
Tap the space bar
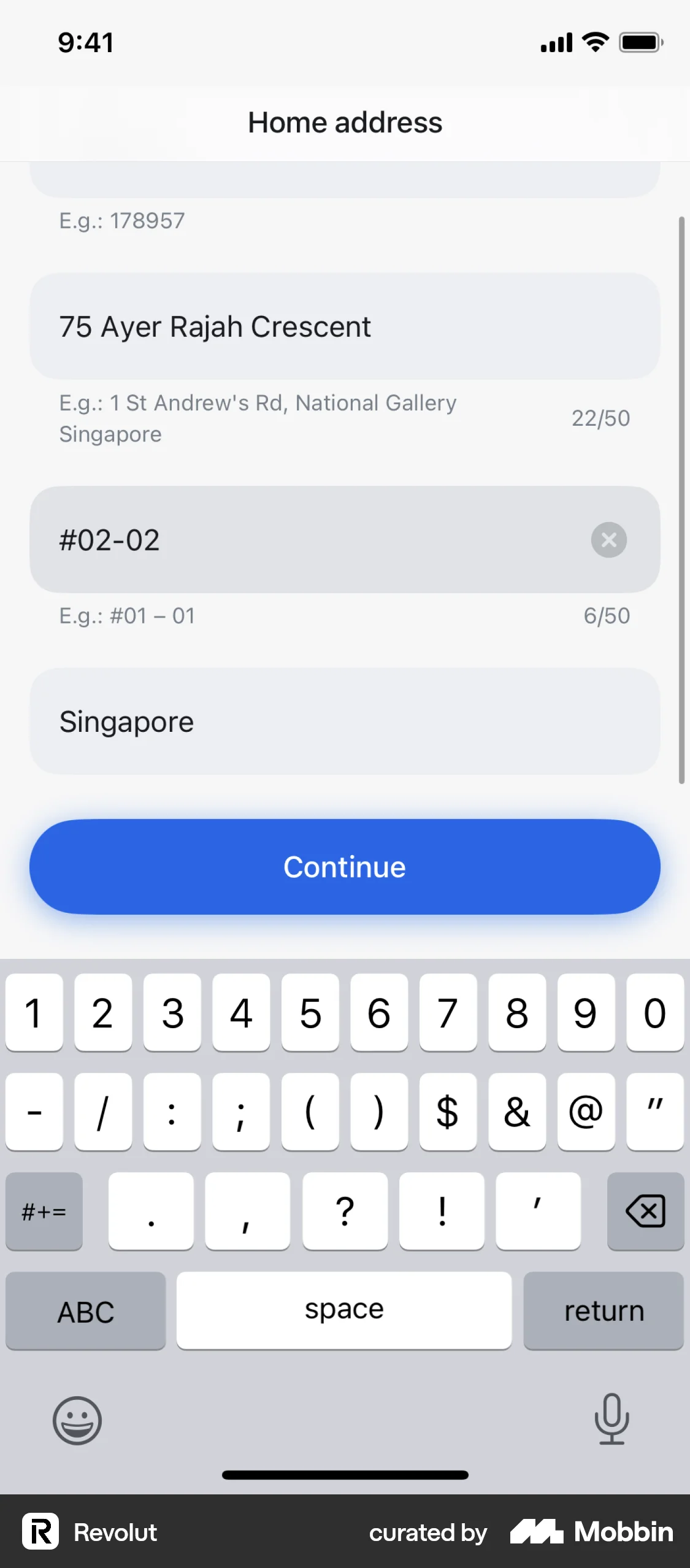click(x=344, y=1311)
